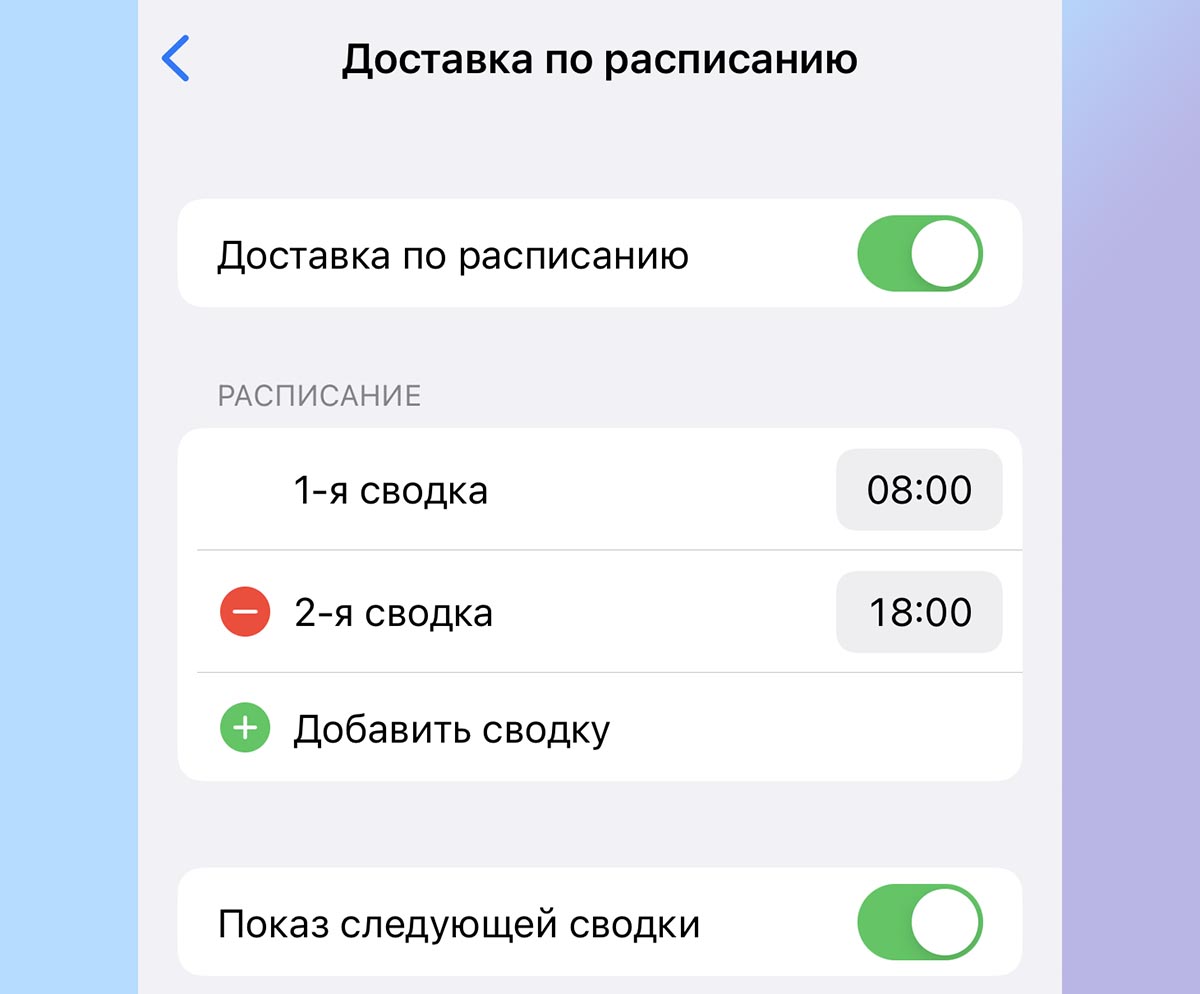Change the 2-я сводка time 18:00
The width and height of the screenshot is (1200, 994).
click(x=919, y=612)
